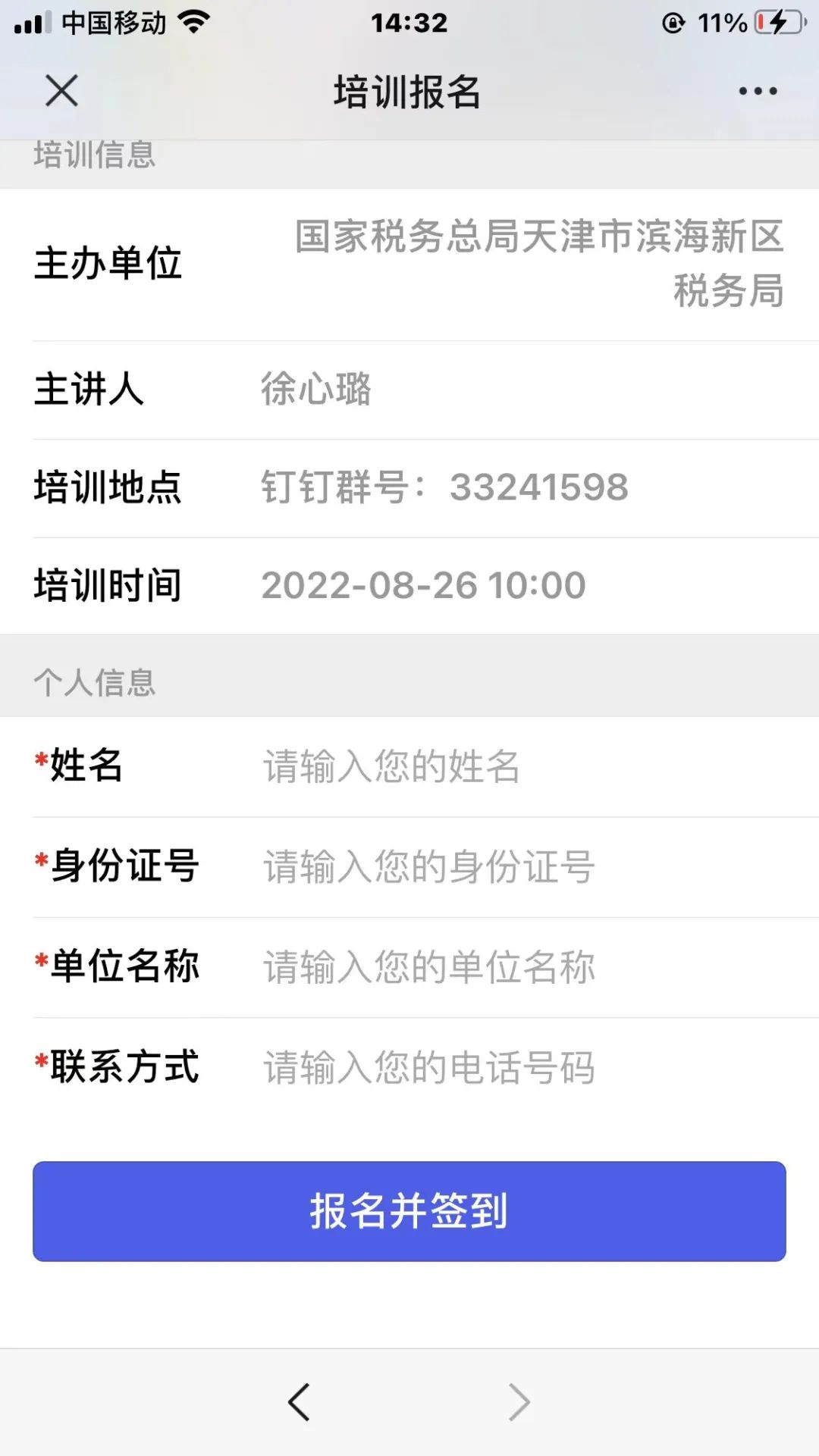Image resolution: width=819 pixels, height=1456 pixels.
Task: Tap the bottom right forward arrow
Action: [519, 1401]
